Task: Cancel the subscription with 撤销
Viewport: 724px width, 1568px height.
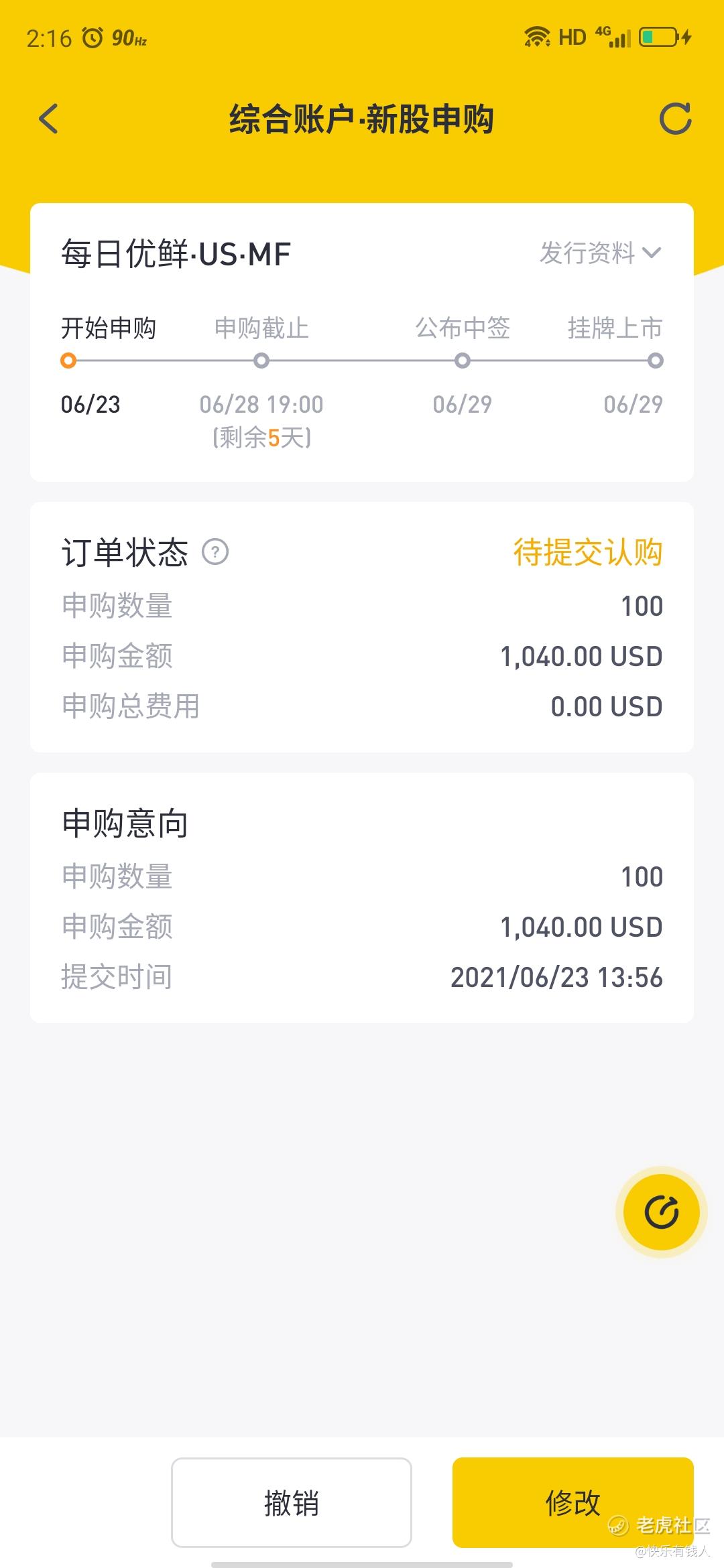Action: (x=292, y=1502)
